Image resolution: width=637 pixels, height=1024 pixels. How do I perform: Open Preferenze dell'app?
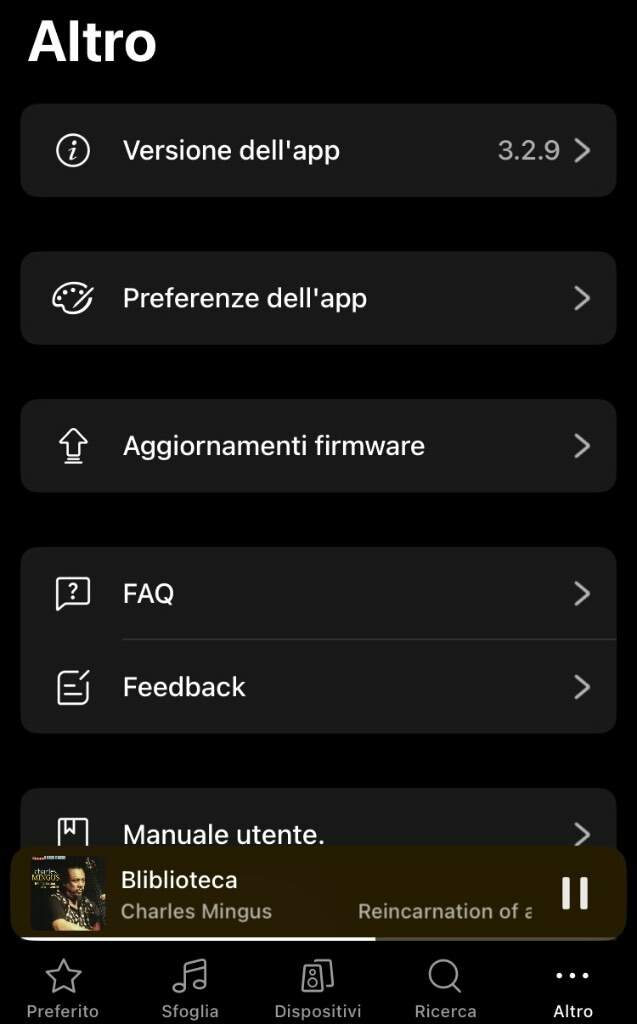click(318, 298)
